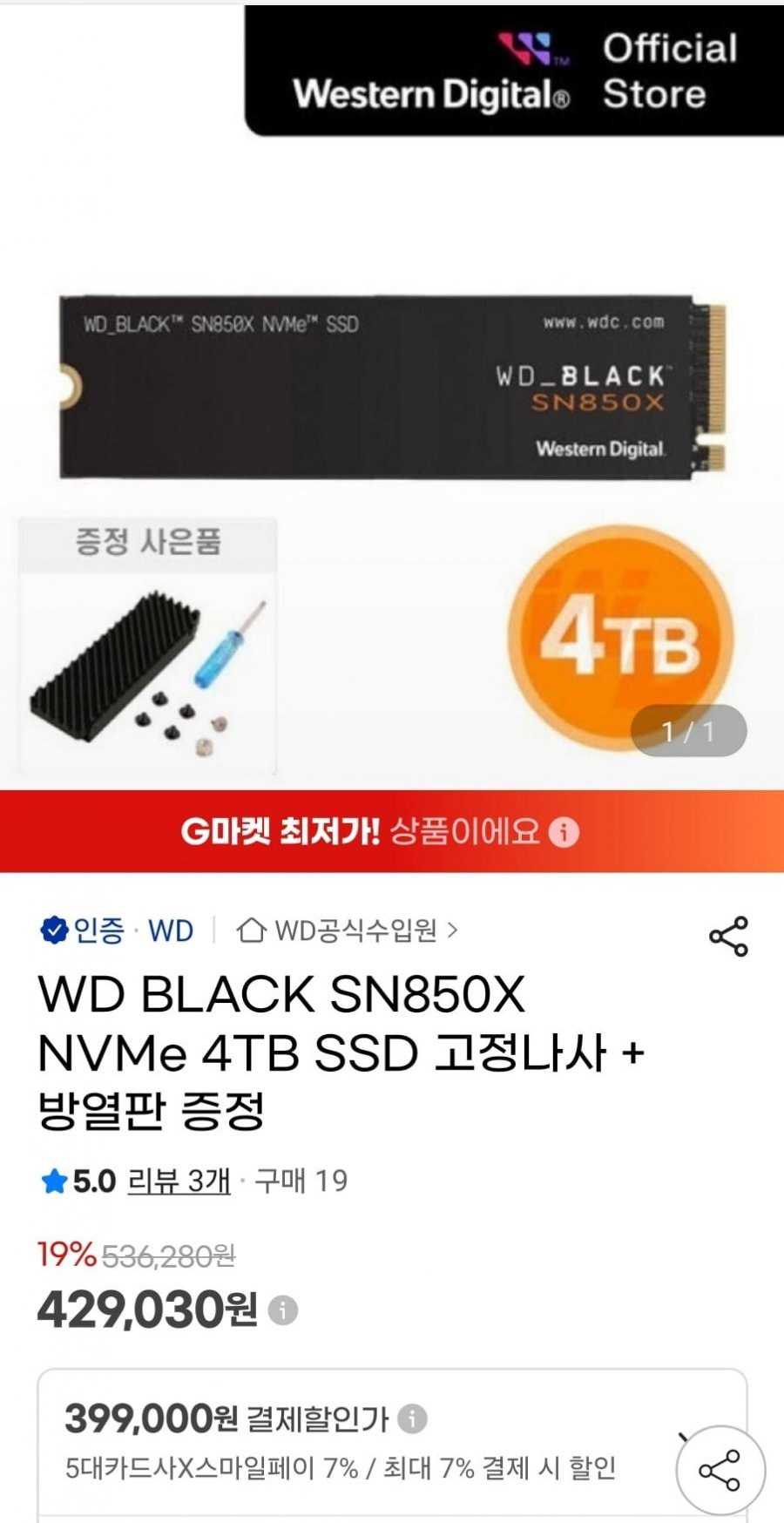Tap info icon on G마켓 최저가 banner
This screenshot has width=784, height=1523.
click(x=564, y=832)
